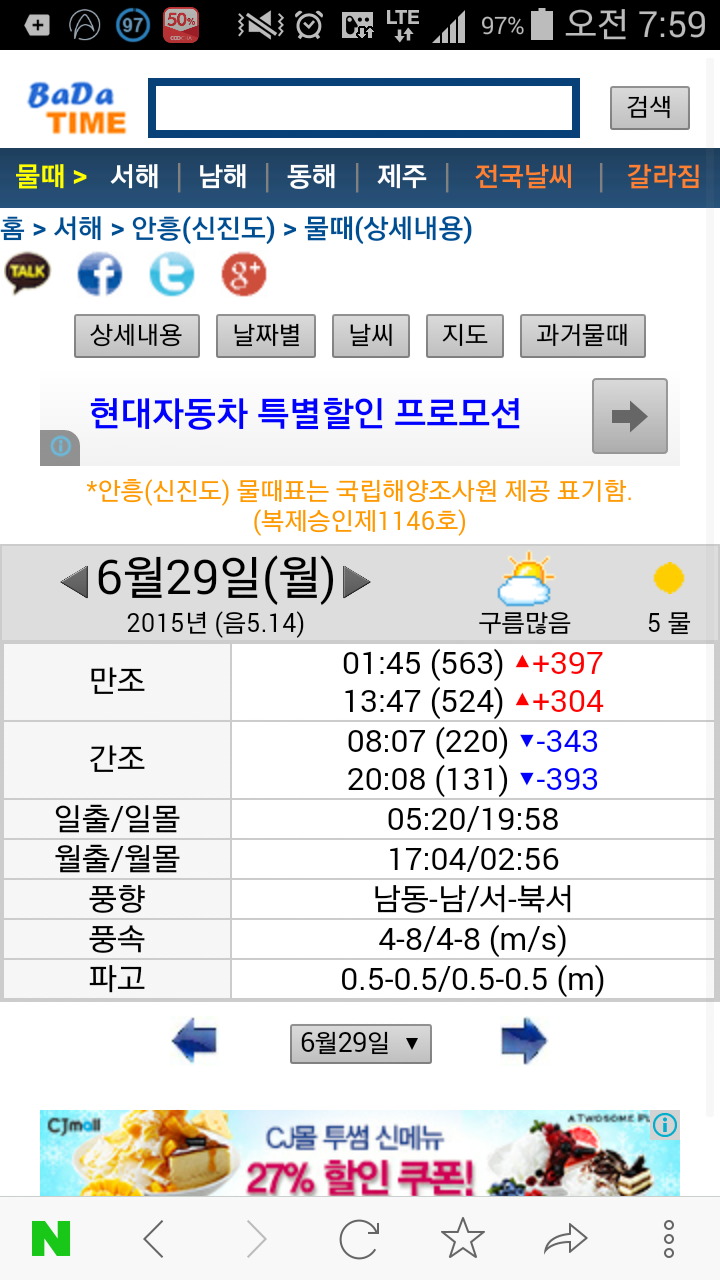The image size is (720, 1280).
Task: Share on Google Plus
Action: (244, 274)
